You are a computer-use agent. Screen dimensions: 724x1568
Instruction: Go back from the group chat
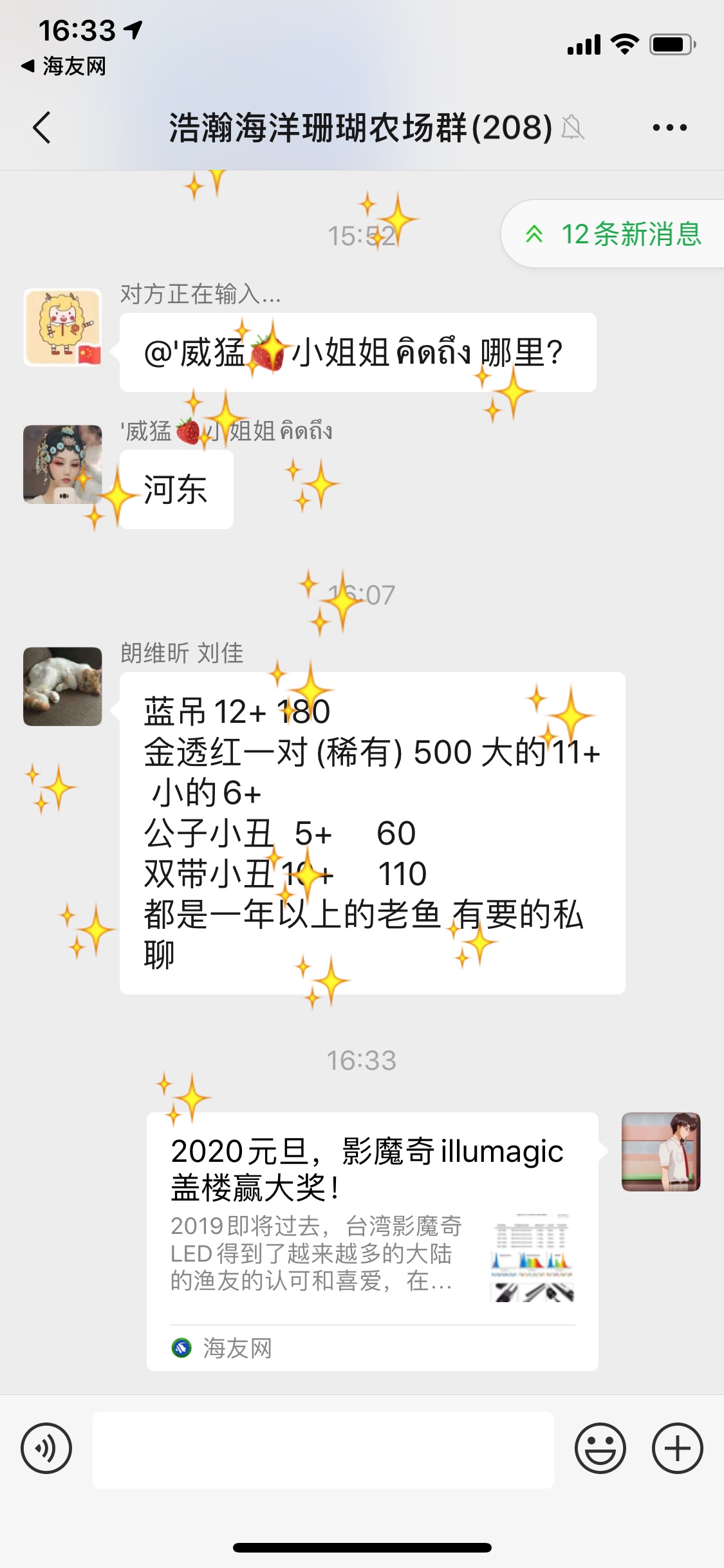coord(42,127)
